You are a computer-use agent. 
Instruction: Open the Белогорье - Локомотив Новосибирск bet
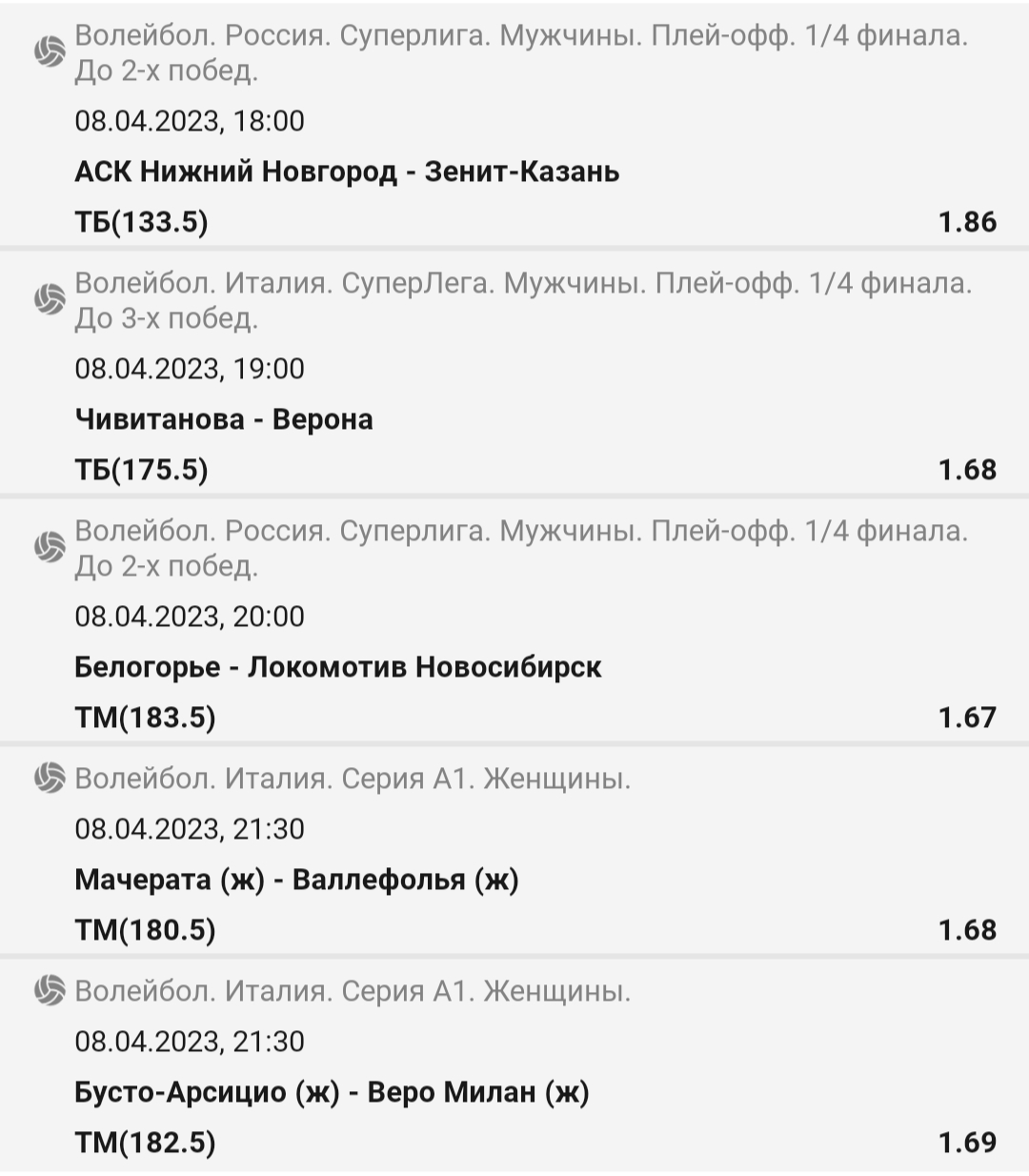click(338, 667)
